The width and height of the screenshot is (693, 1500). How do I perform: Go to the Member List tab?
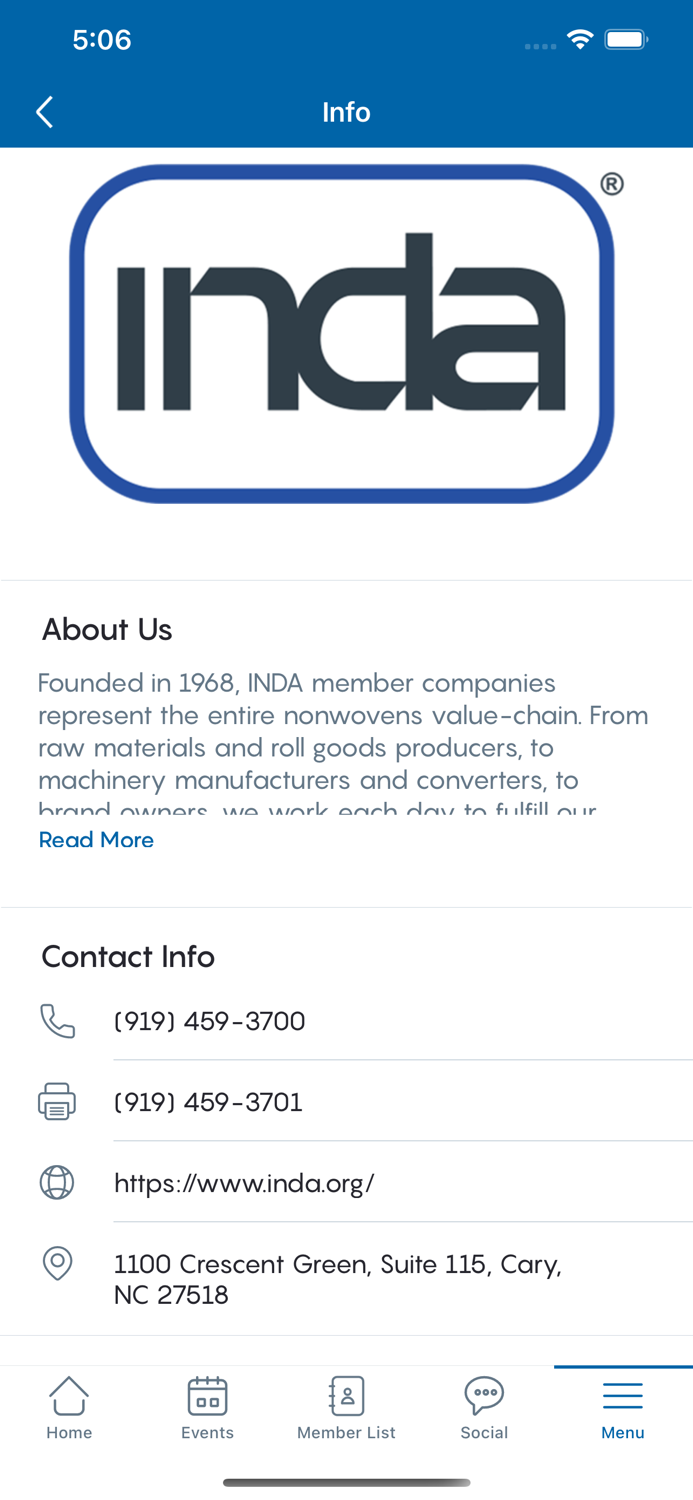346,1407
